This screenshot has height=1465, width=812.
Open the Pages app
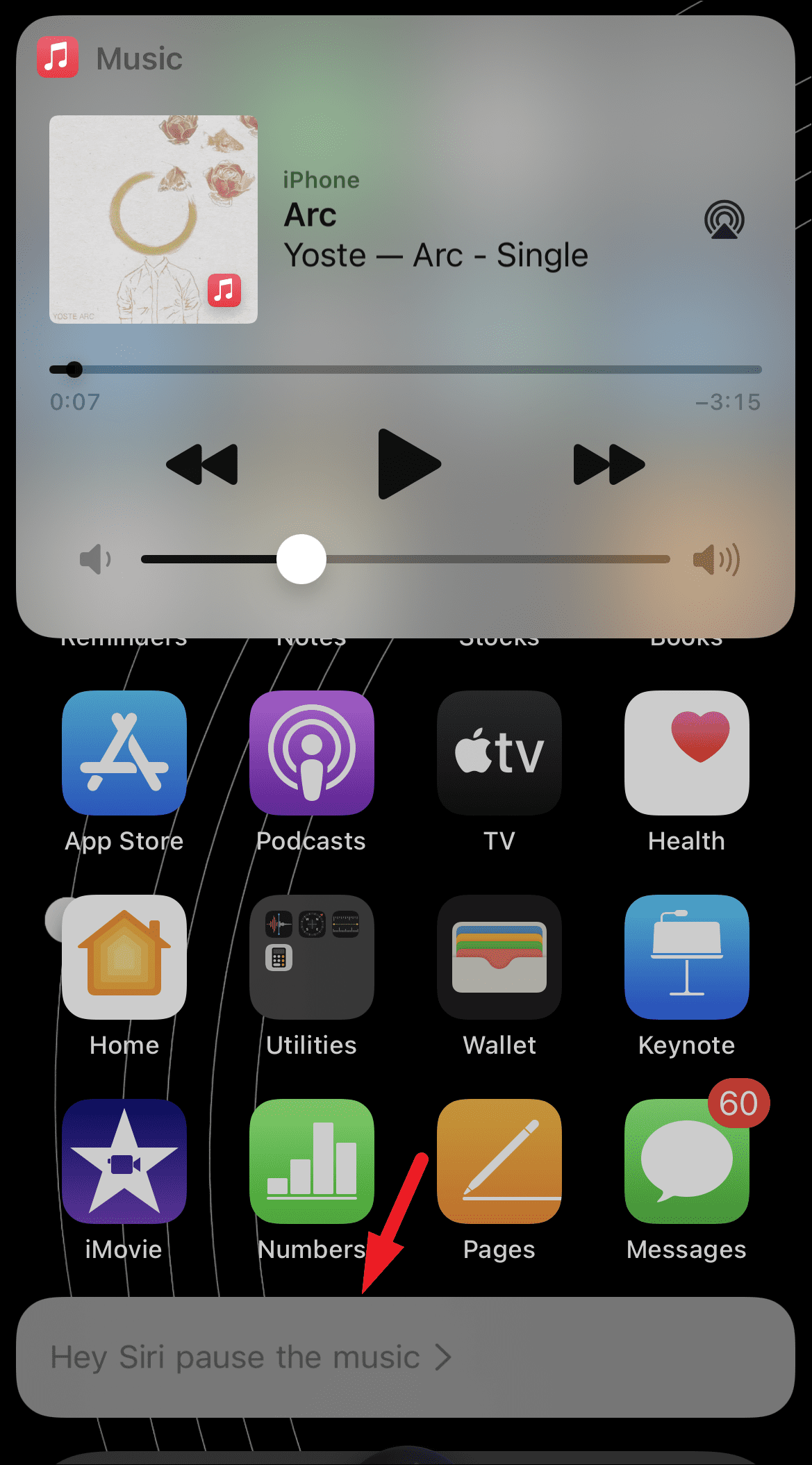[499, 1161]
